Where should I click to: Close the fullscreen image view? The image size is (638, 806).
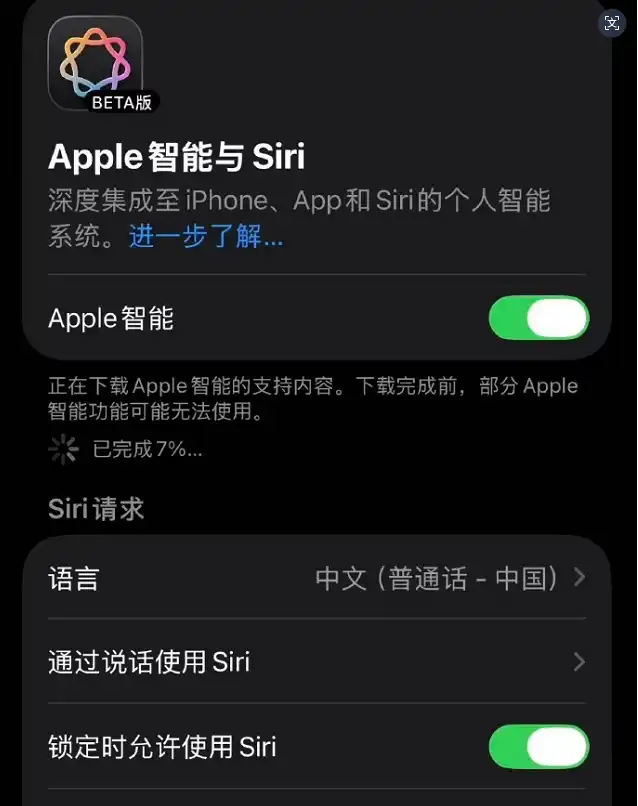[x=612, y=23]
